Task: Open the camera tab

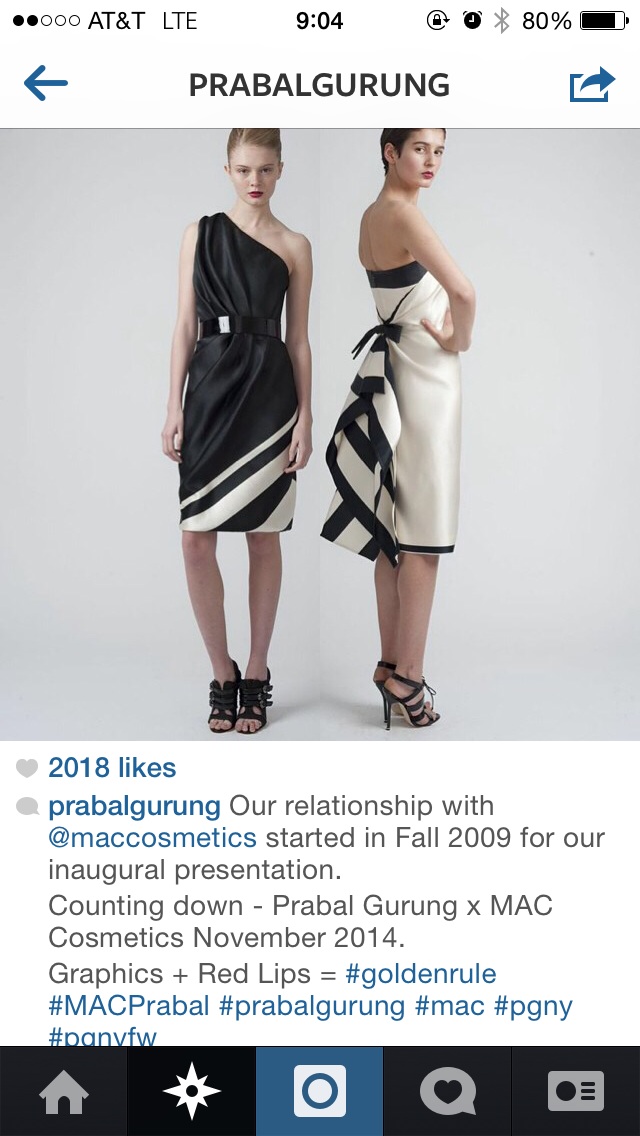Action: tap(320, 1091)
